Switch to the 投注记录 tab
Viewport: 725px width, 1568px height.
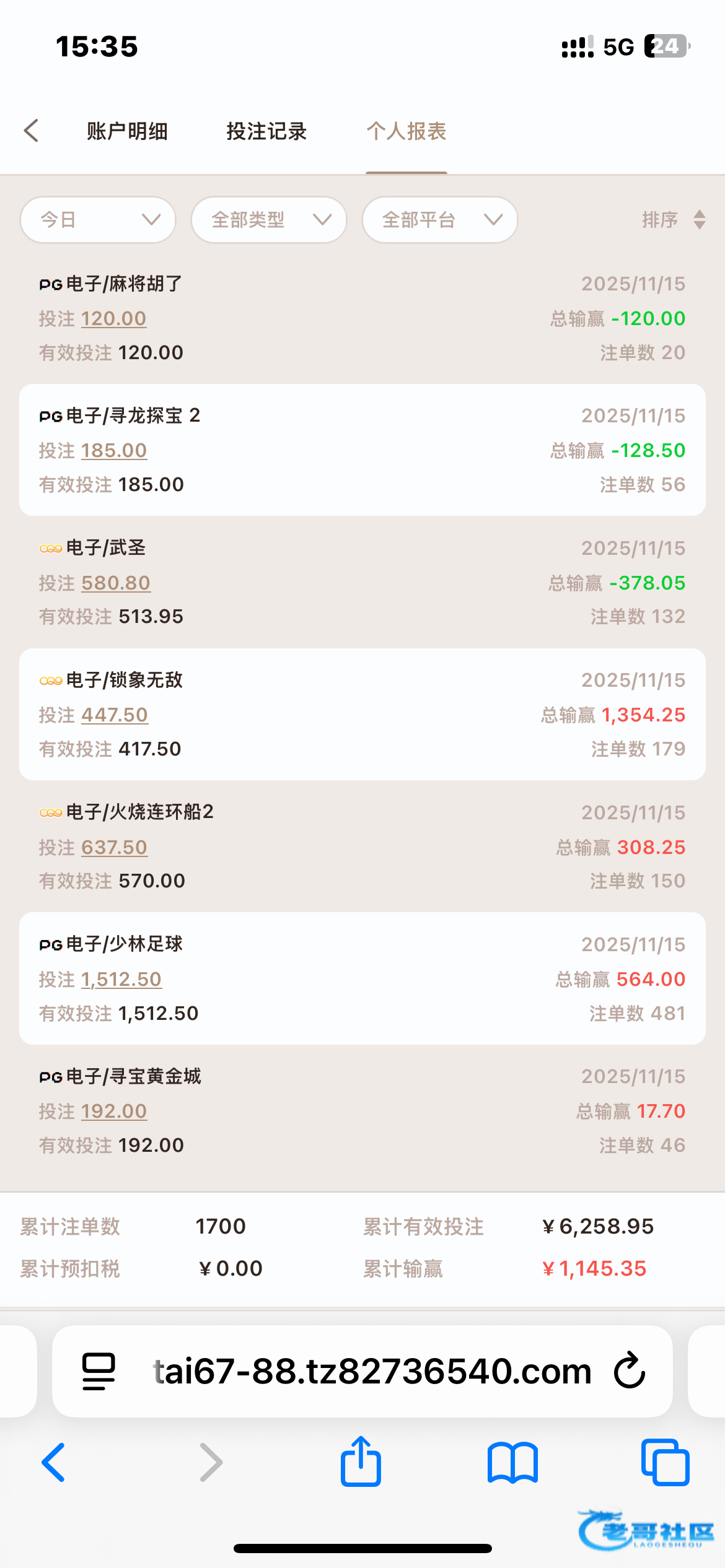[x=266, y=131]
